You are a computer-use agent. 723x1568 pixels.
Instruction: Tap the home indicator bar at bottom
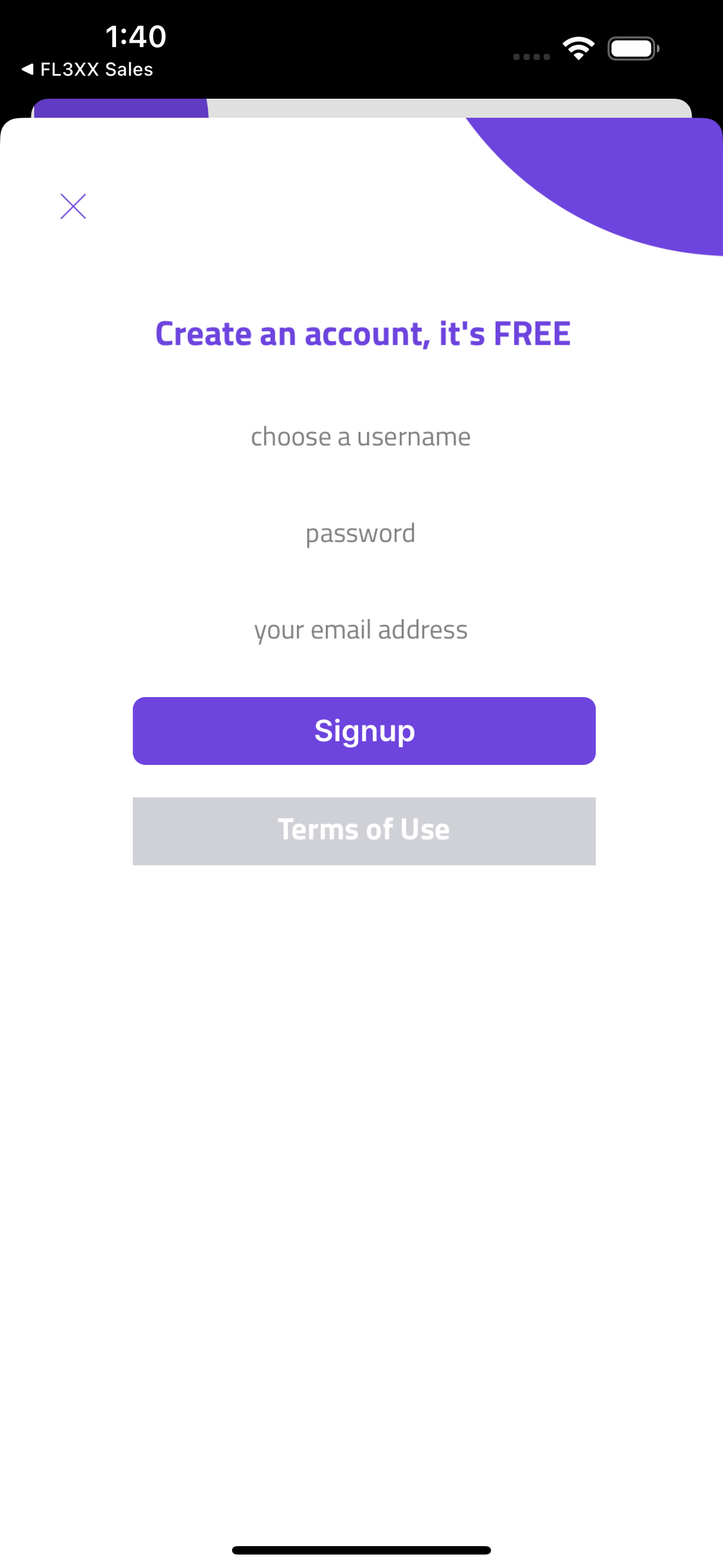(361, 1549)
